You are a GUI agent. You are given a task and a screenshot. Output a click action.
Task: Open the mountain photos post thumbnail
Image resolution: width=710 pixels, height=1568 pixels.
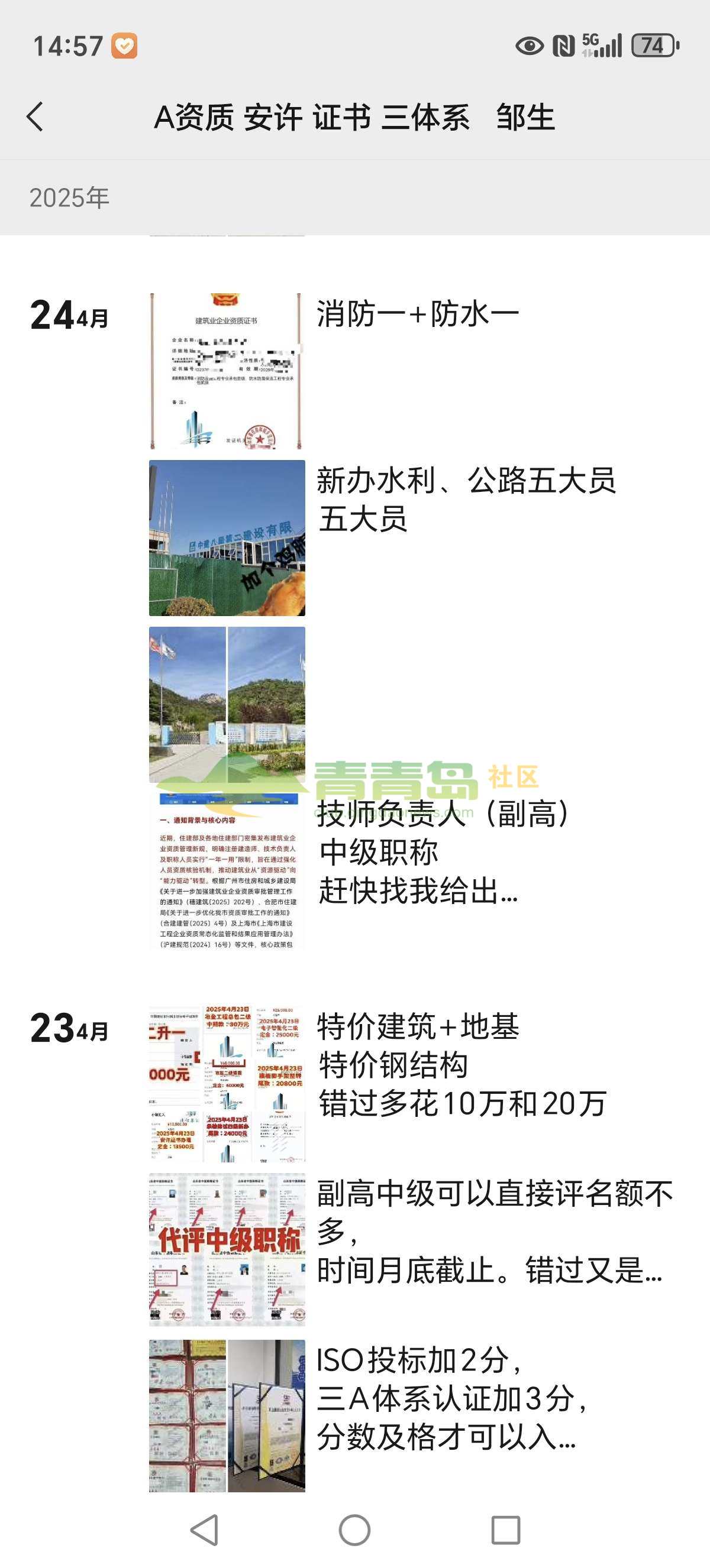click(227, 704)
